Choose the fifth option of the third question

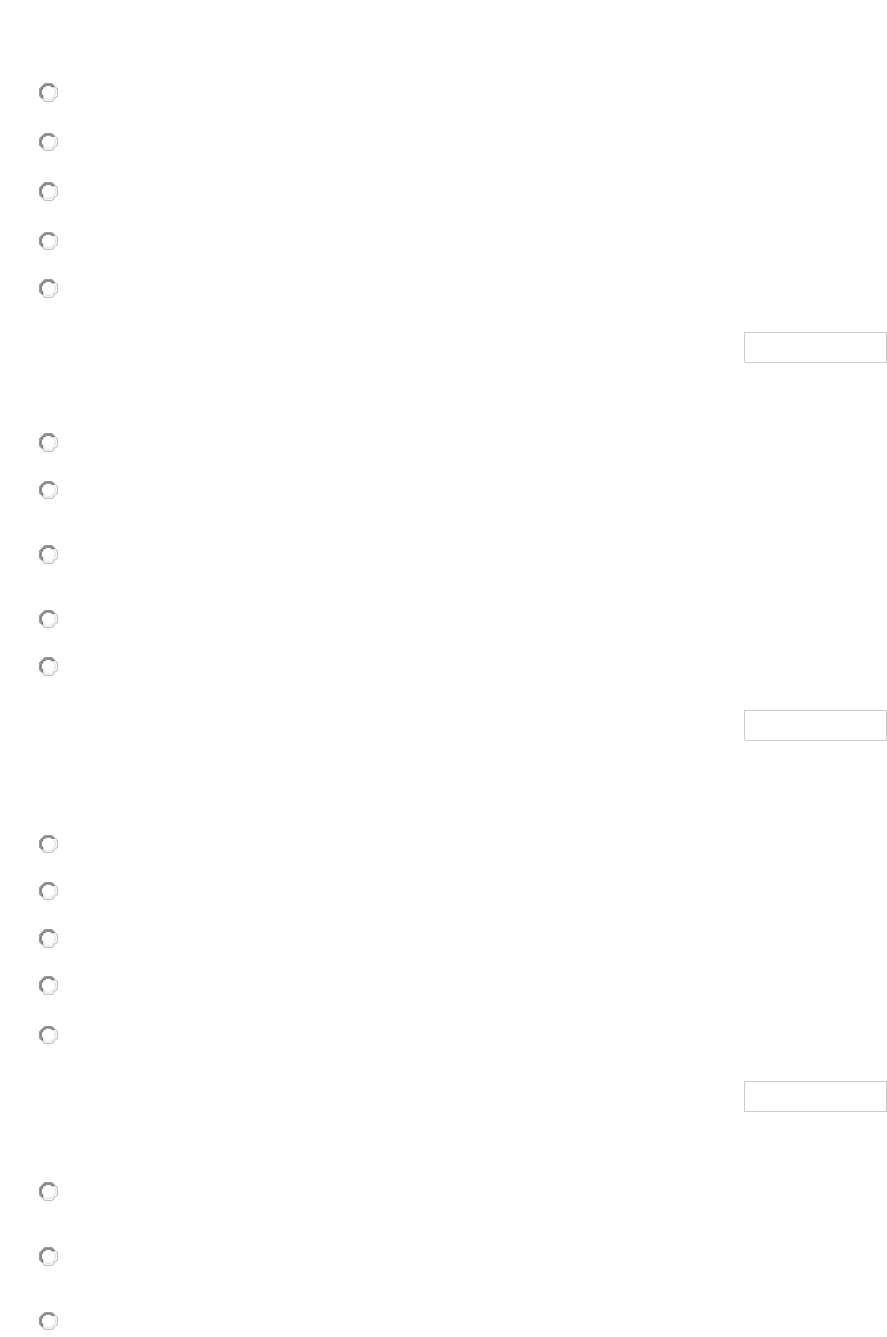[x=48, y=1035]
